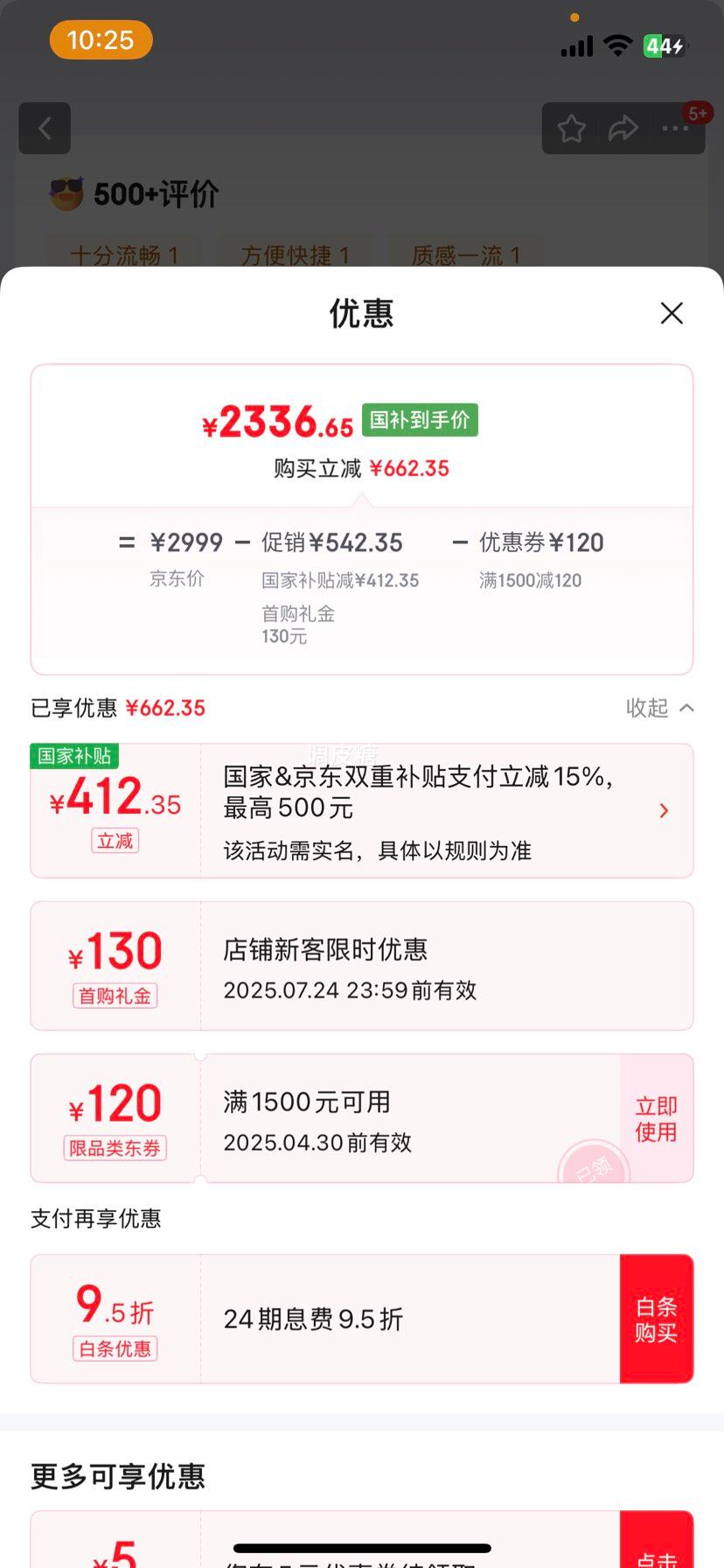Tap the 首购礼金 coupon badge

[114, 996]
